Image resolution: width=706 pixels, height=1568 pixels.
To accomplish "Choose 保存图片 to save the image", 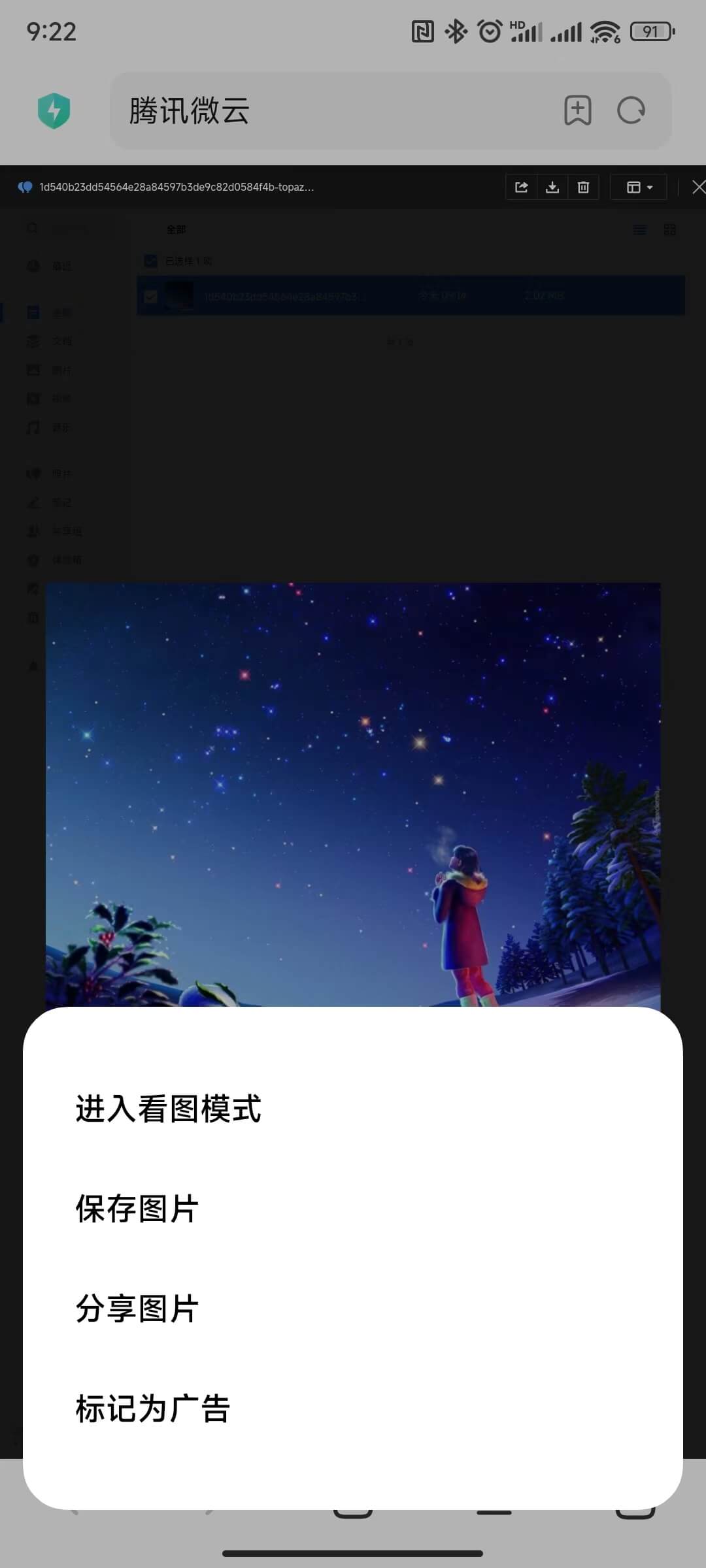I will coord(137,1209).
